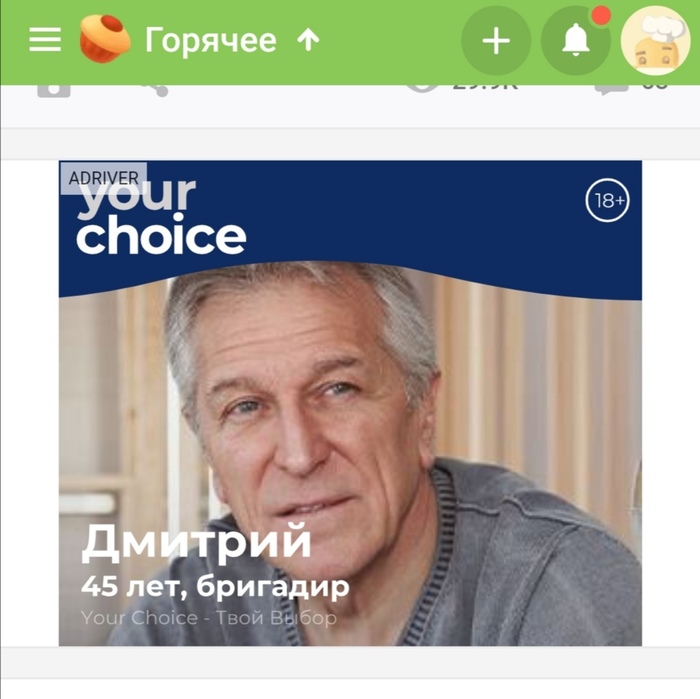The image size is (700, 699).
Task: Create a new post with plus button
Action: pos(496,41)
